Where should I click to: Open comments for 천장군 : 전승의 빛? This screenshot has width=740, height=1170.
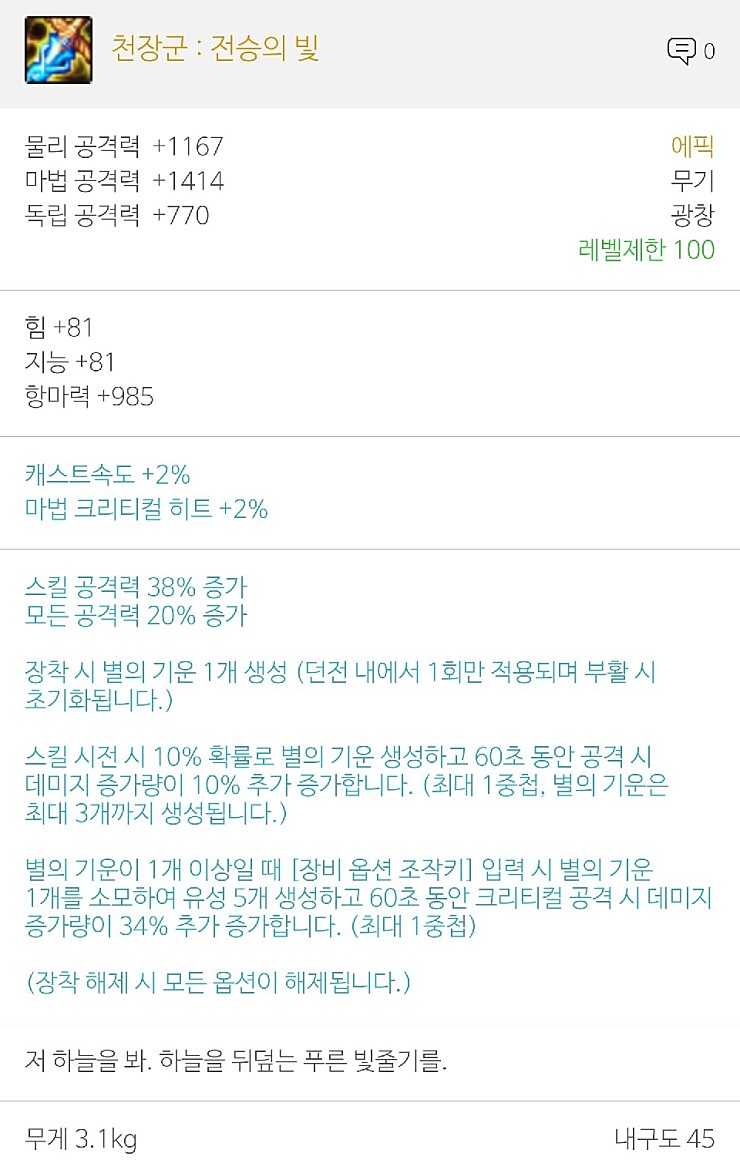pyautogui.click(x=683, y=51)
